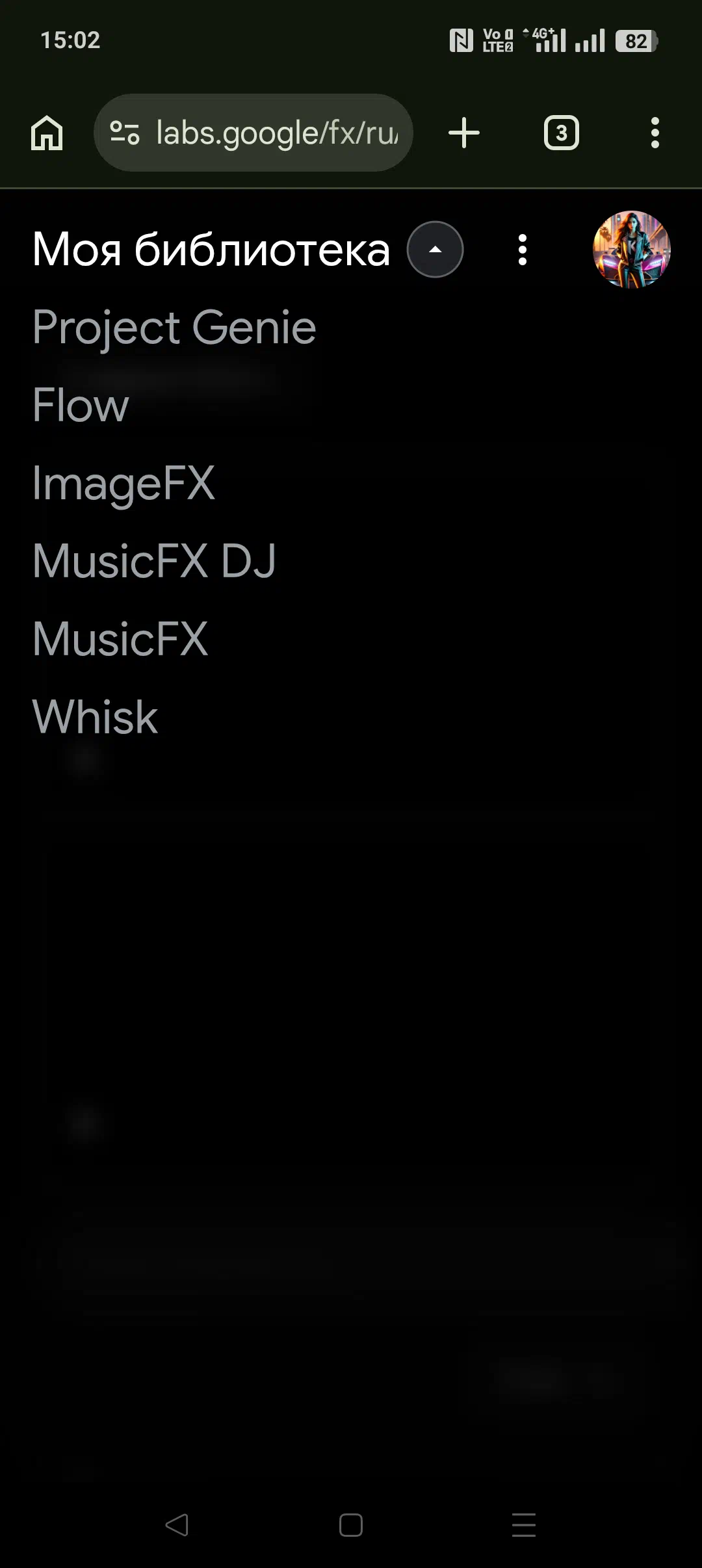702x1568 pixels.
Task: Go back with the system back button
Action: [x=177, y=1524]
